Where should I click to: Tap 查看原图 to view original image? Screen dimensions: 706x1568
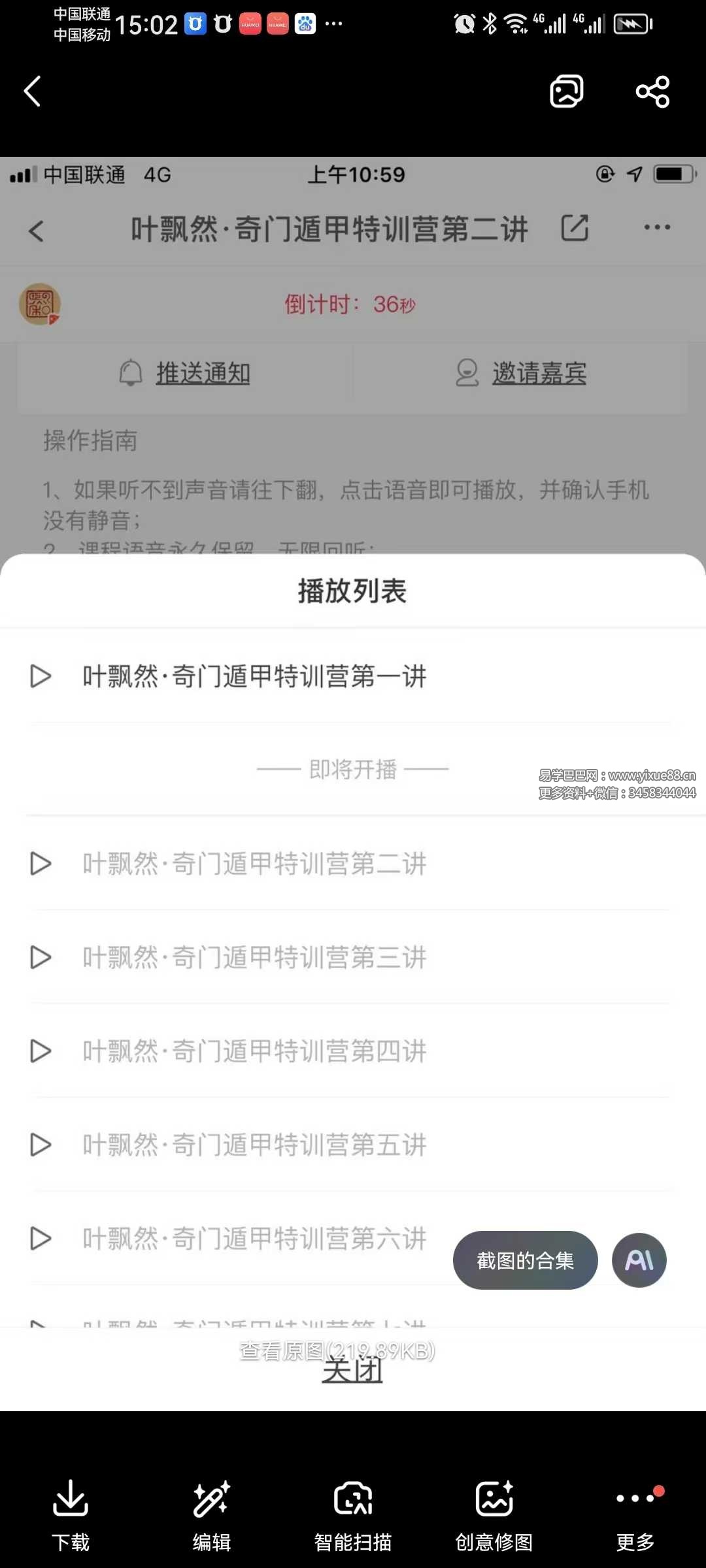[339, 1350]
